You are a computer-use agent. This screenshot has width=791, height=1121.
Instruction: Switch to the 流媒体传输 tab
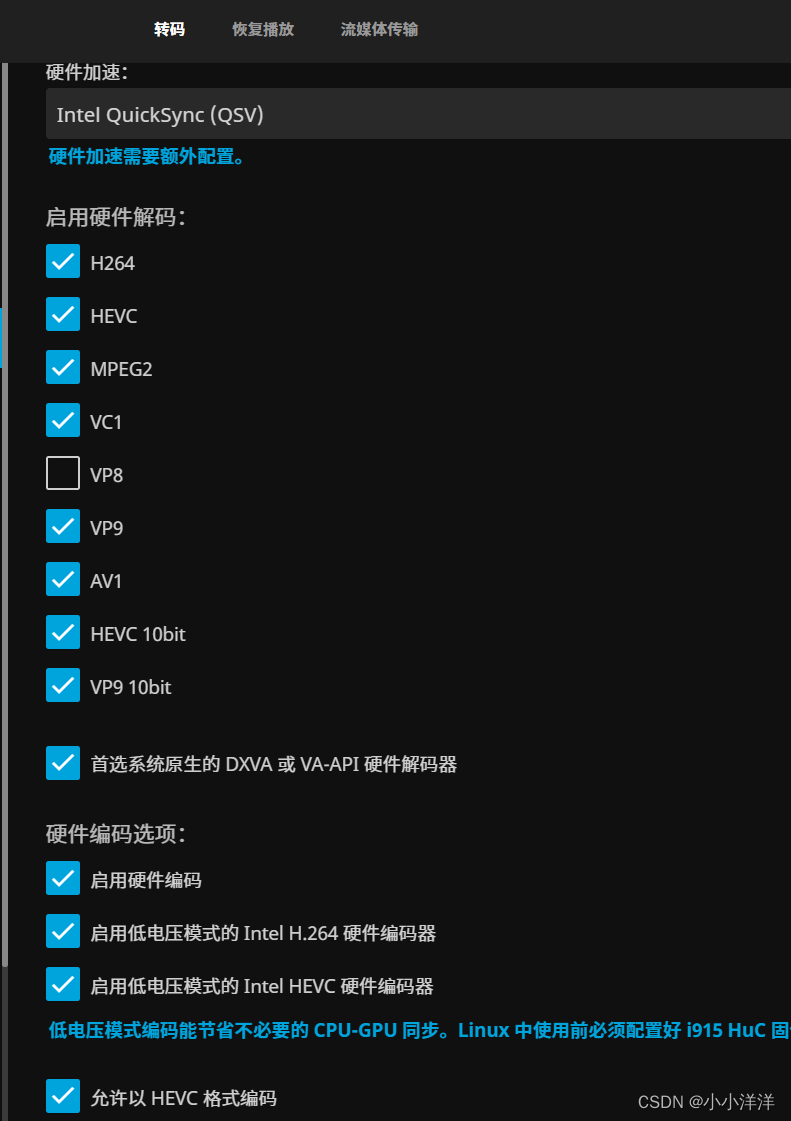[x=379, y=30]
